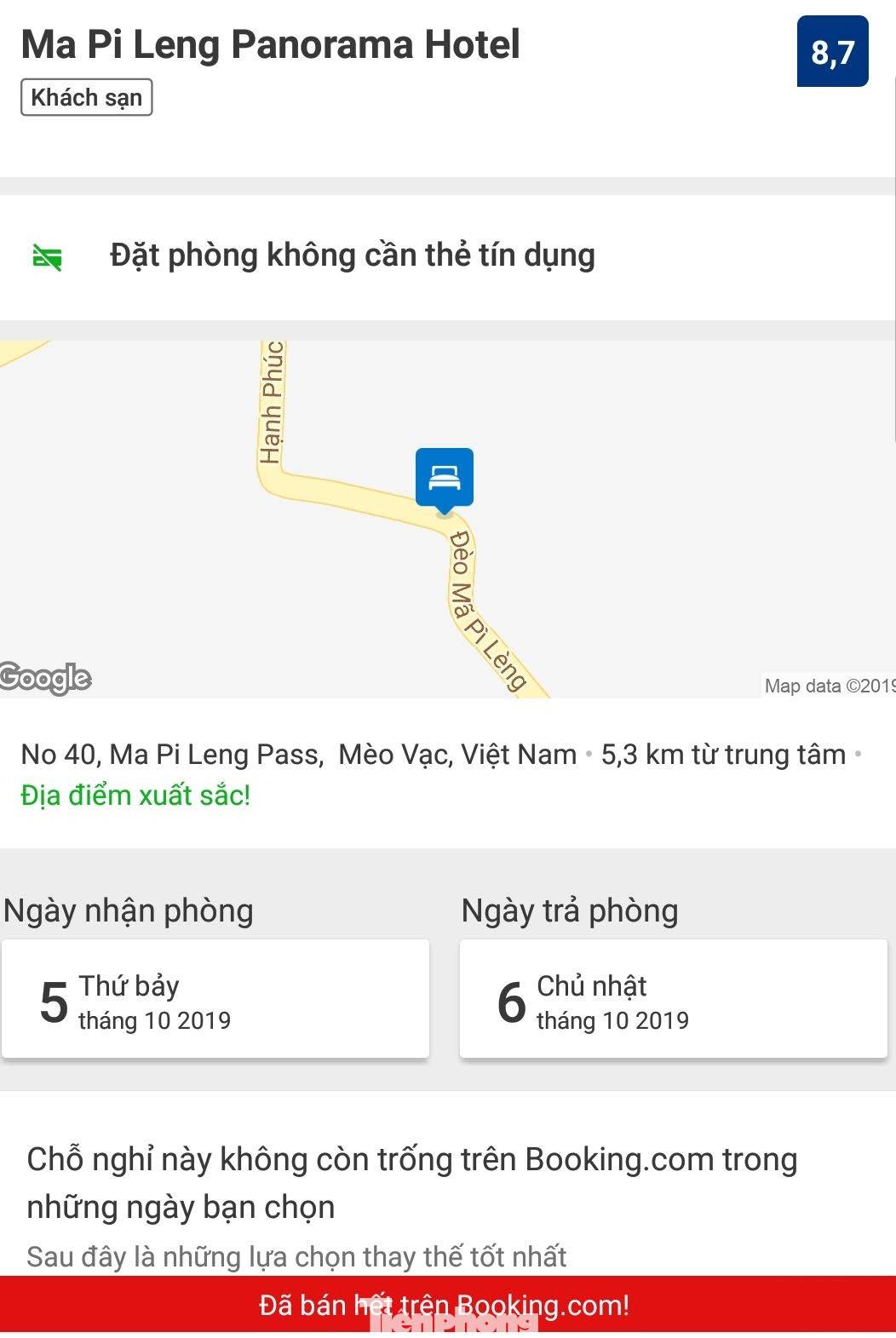Open the check-in date picker for 5 October
This screenshot has height=1338, width=896.
pyautogui.click(x=215, y=998)
